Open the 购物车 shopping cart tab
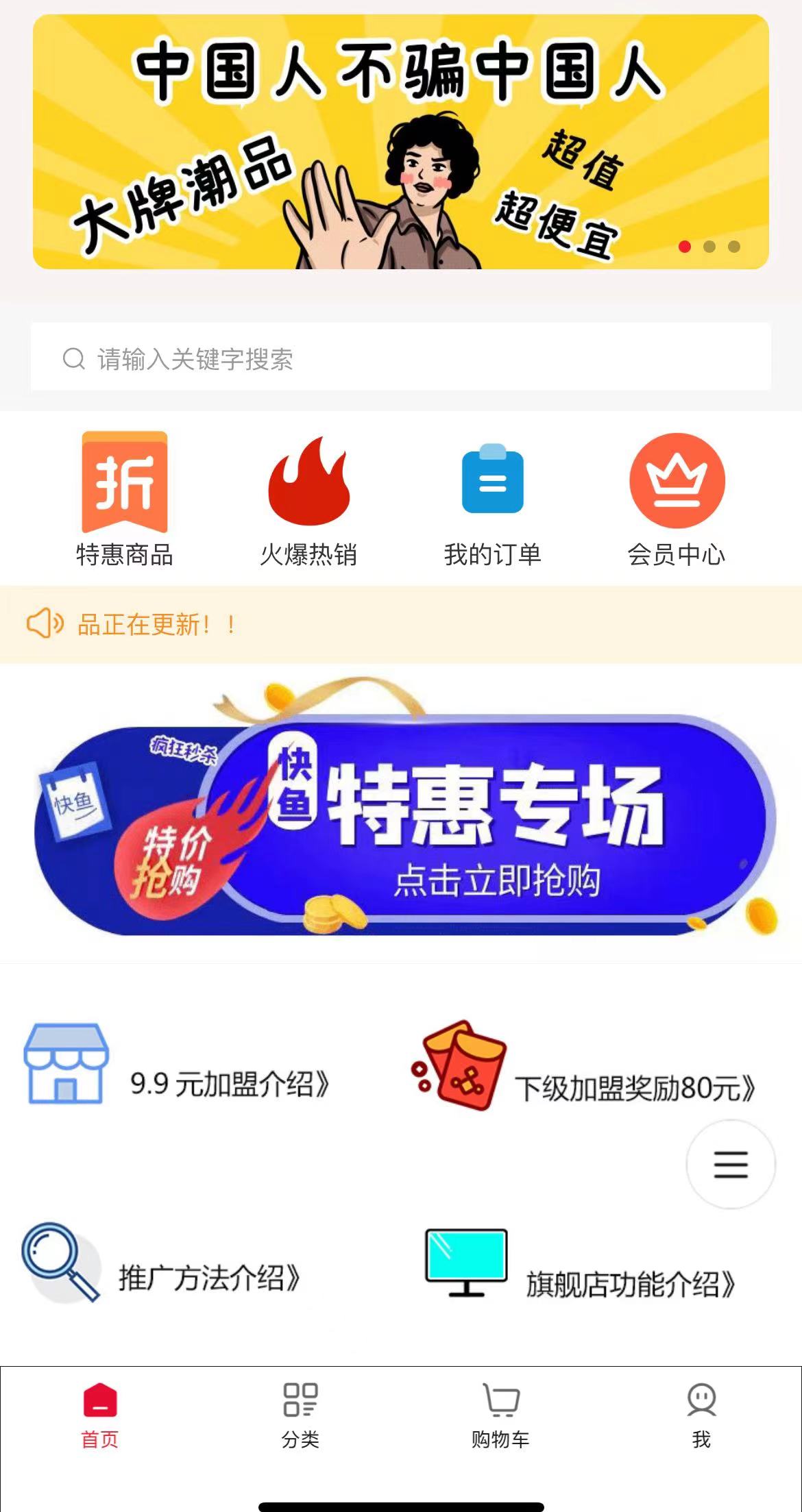Screen dimensions: 802x1512 point(500,1415)
